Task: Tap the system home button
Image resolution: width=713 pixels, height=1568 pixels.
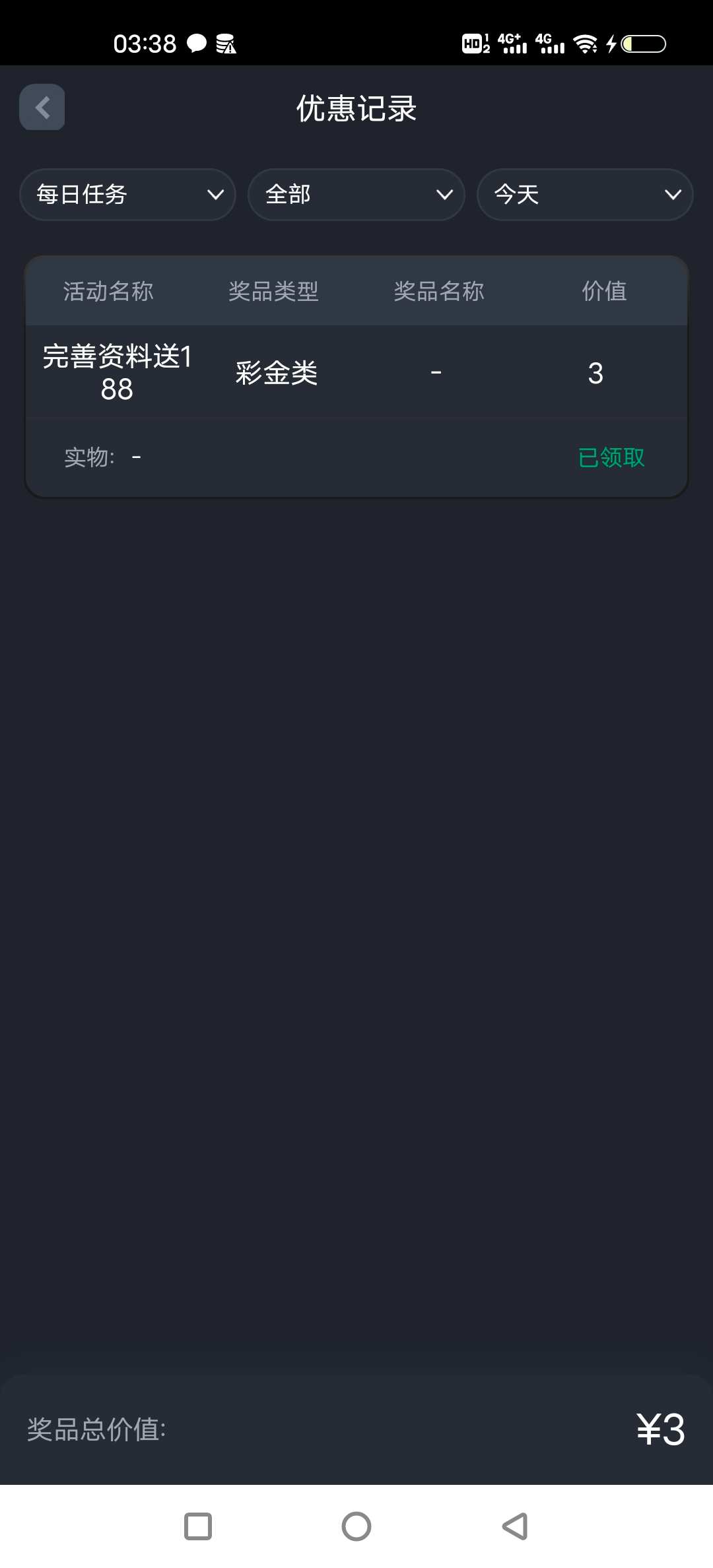Action: [x=356, y=1526]
